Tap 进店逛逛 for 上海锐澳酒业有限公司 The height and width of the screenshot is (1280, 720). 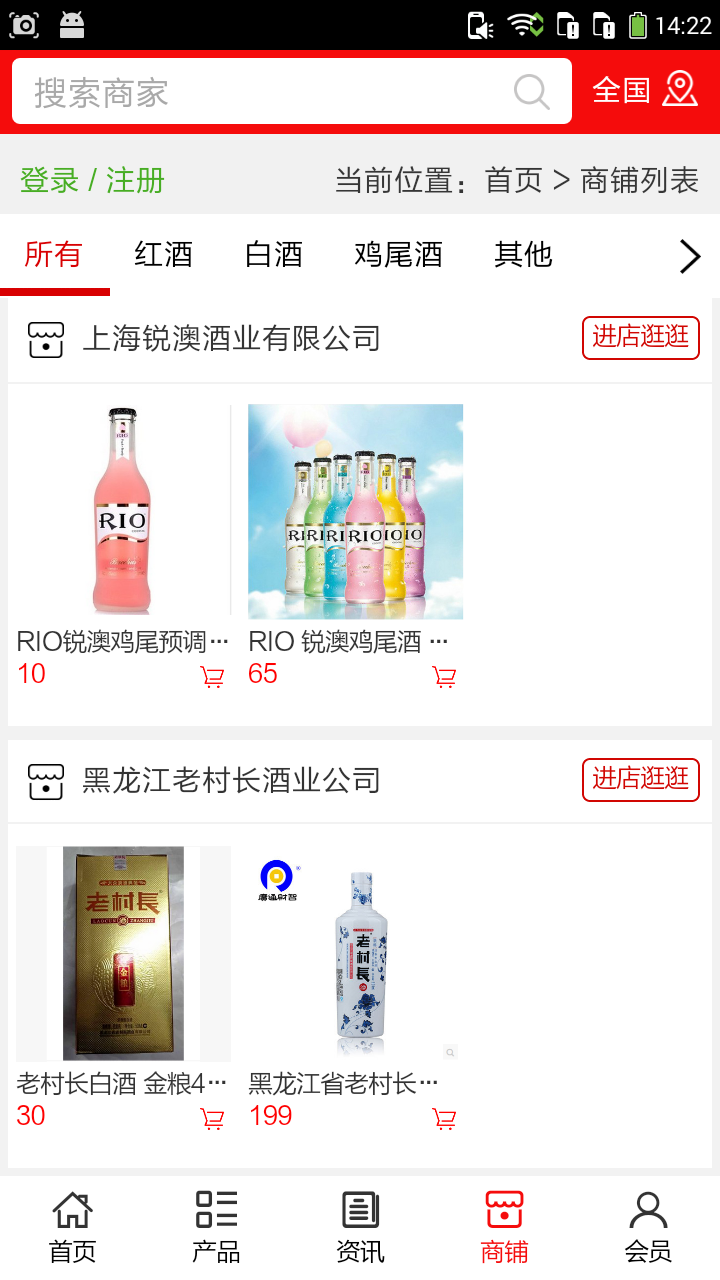click(x=640, y=338)
